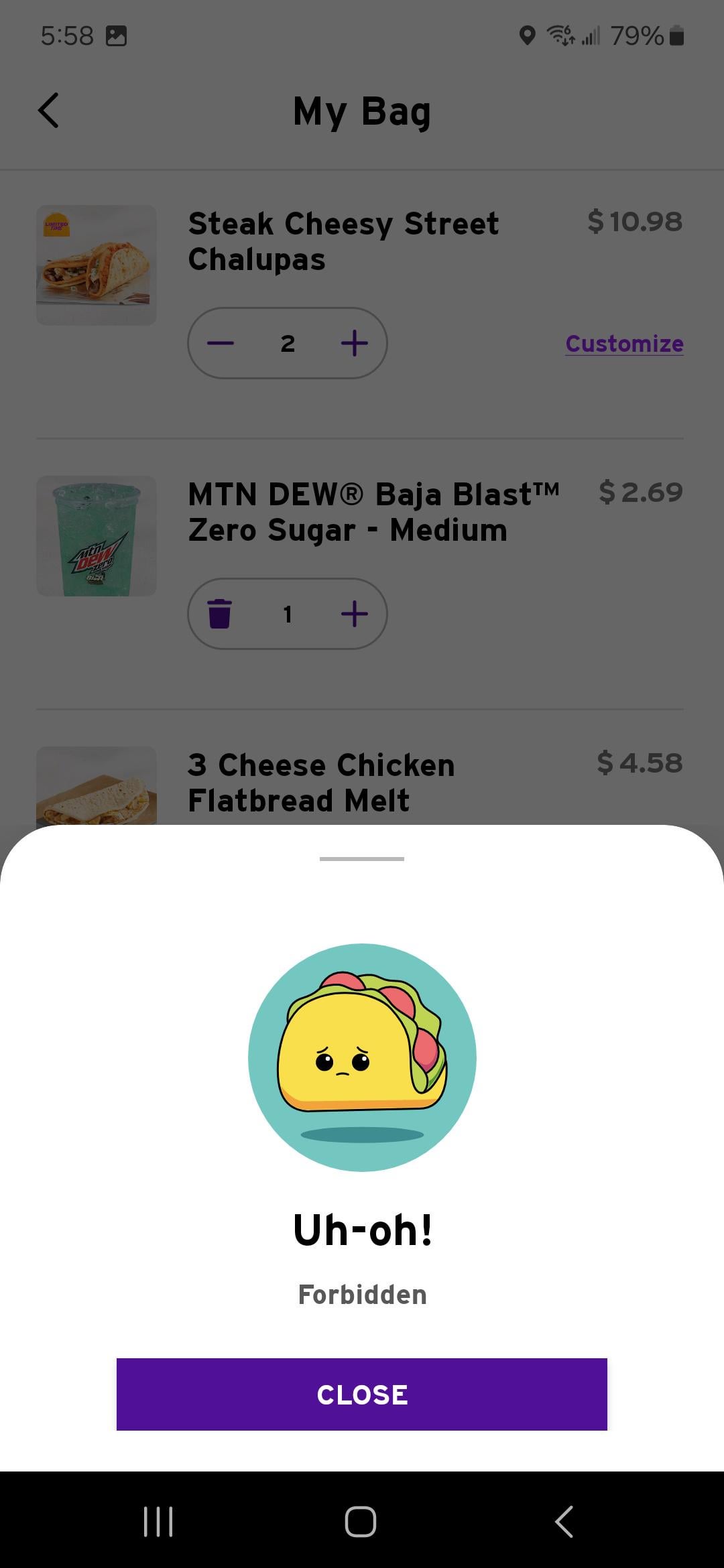This screenshot has height=1568, width=724.
Task: Add one more MTN DEW Baja Blast
Action: 355,614
